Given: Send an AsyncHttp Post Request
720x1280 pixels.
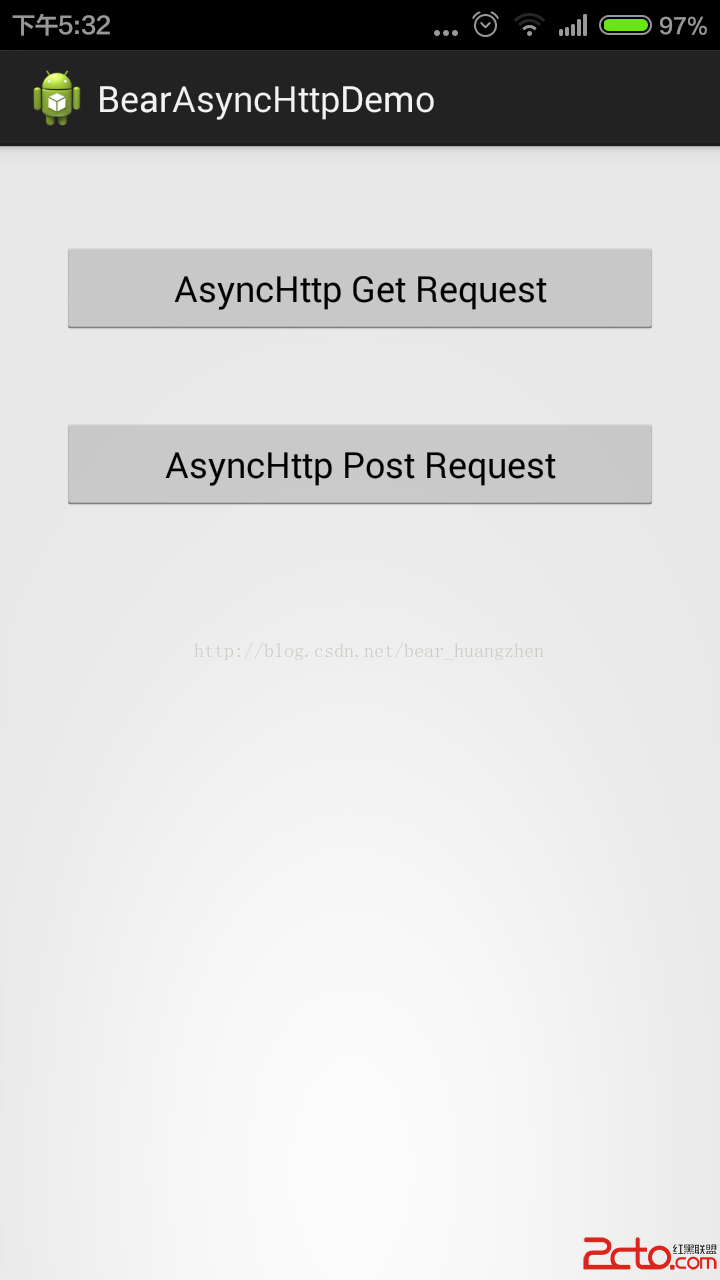Looking at the screenshot, I should tap(360, 465).
